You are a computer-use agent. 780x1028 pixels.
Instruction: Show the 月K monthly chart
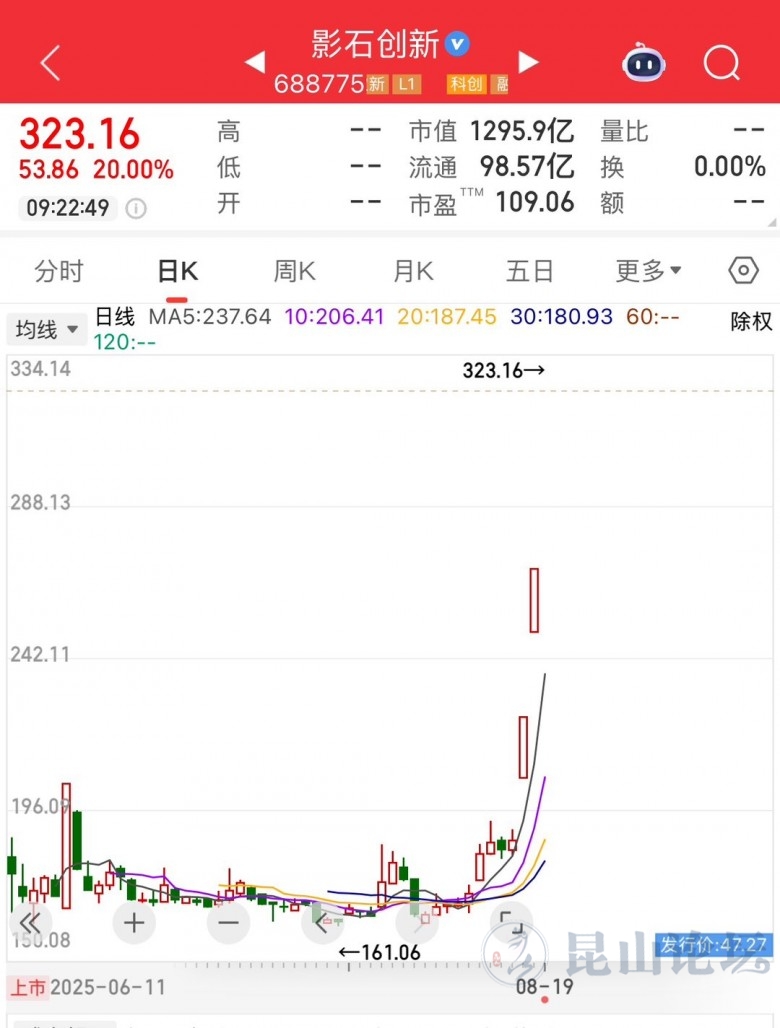pyautogui.click(x=412, y=271)
